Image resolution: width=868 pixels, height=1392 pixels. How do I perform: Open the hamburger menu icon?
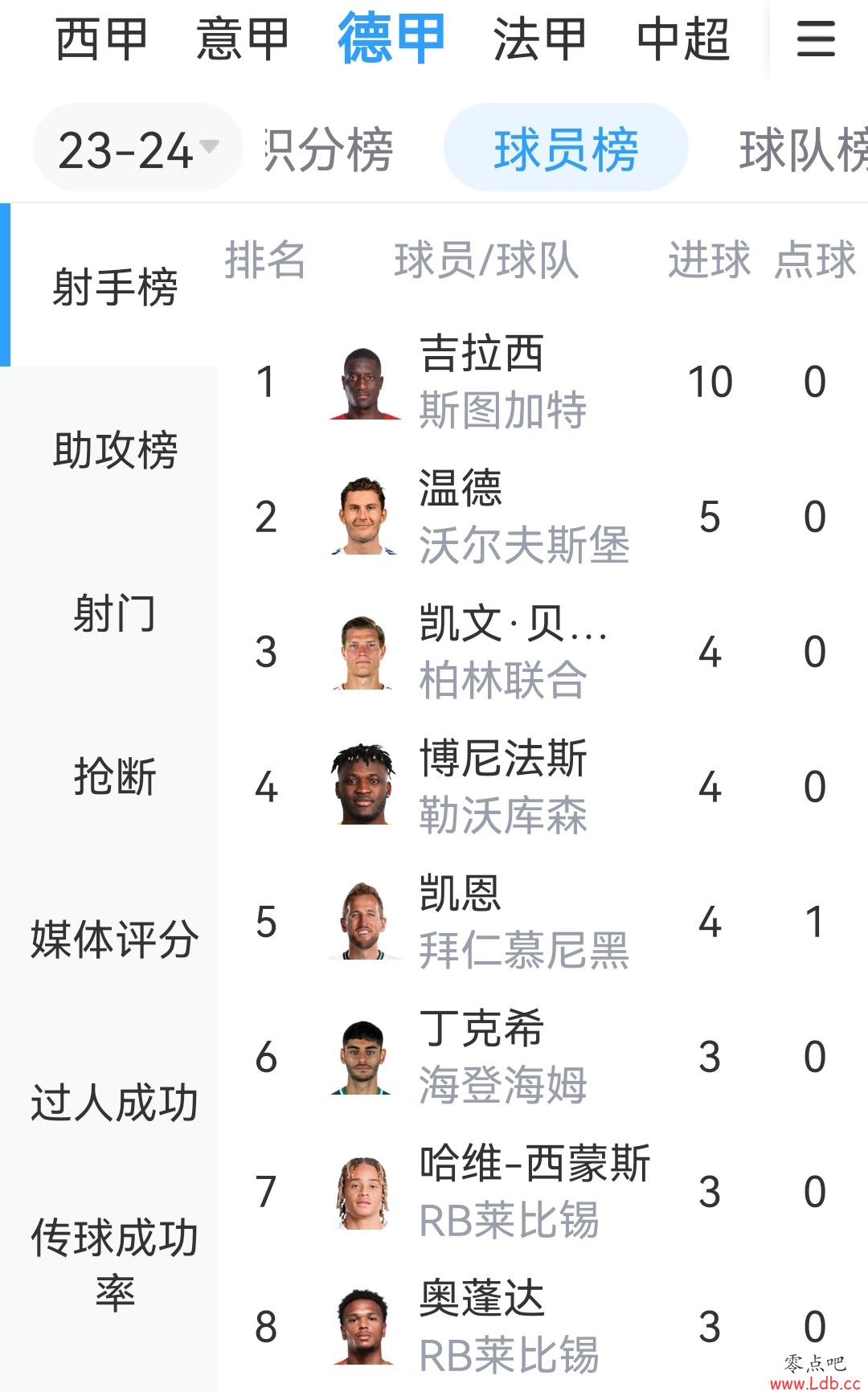click(816, 39)
